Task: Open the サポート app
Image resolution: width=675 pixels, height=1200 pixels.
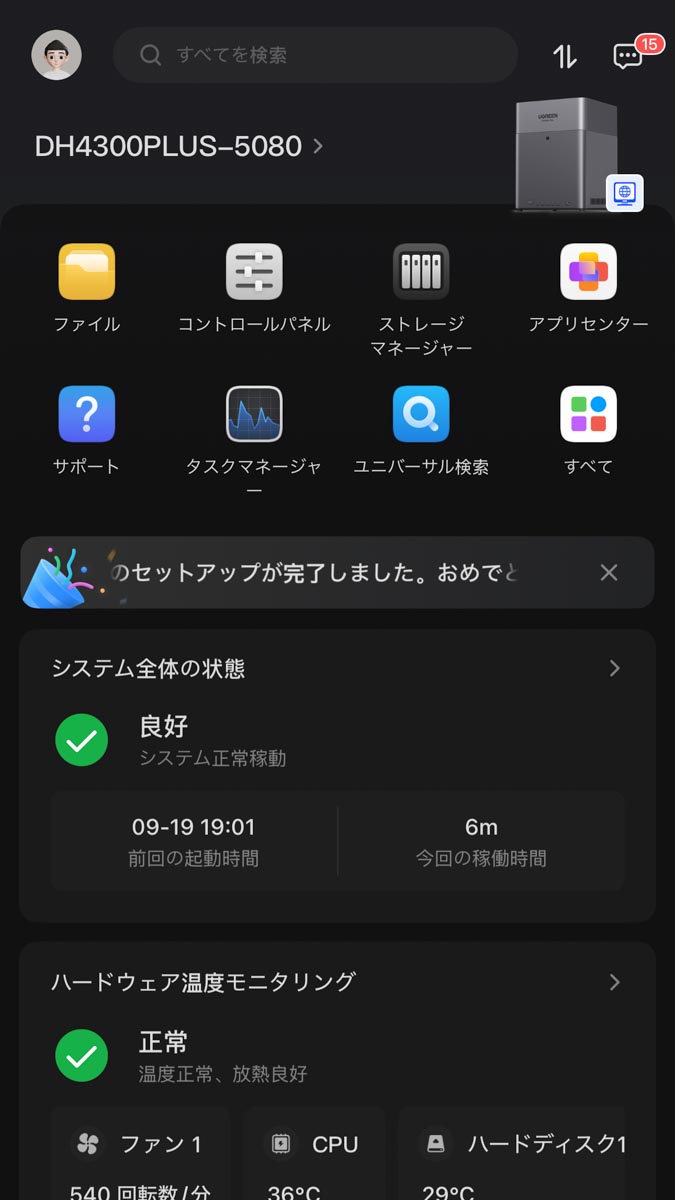Action: point(87,414)
